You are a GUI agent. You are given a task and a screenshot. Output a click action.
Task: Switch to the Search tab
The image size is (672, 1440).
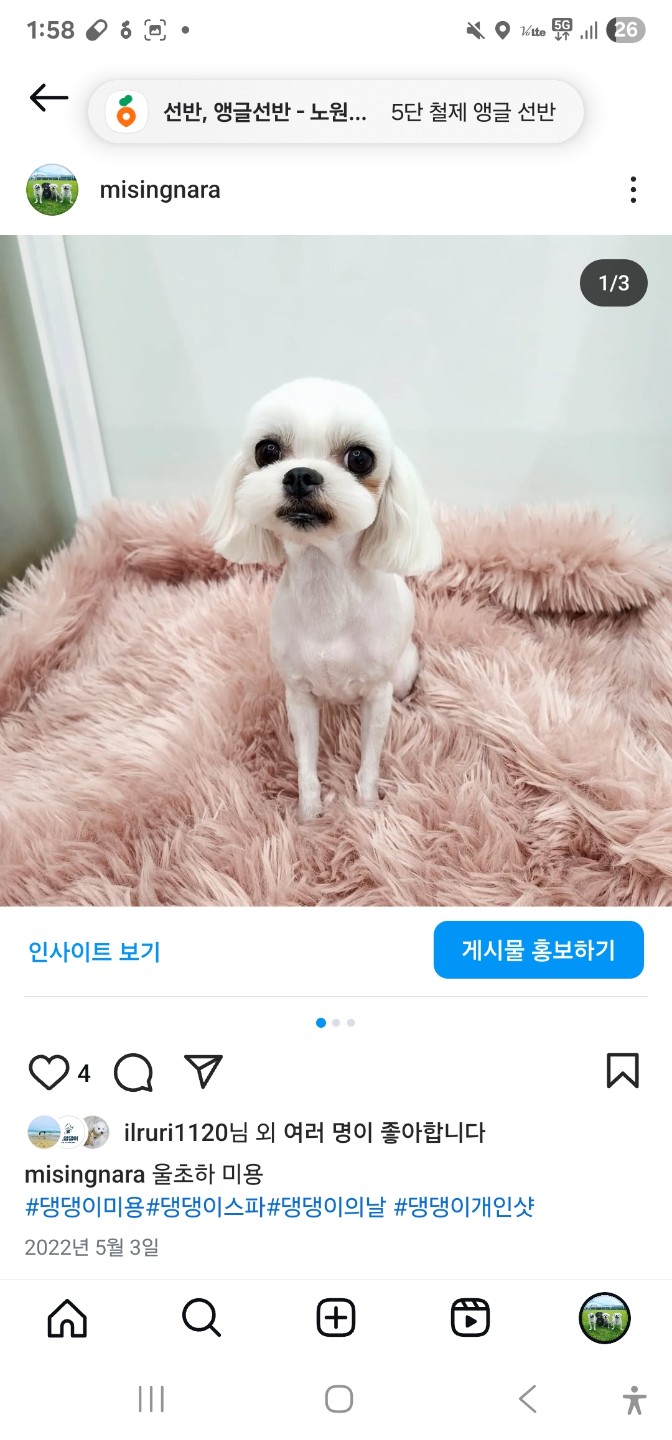[x=201, y=1318]
